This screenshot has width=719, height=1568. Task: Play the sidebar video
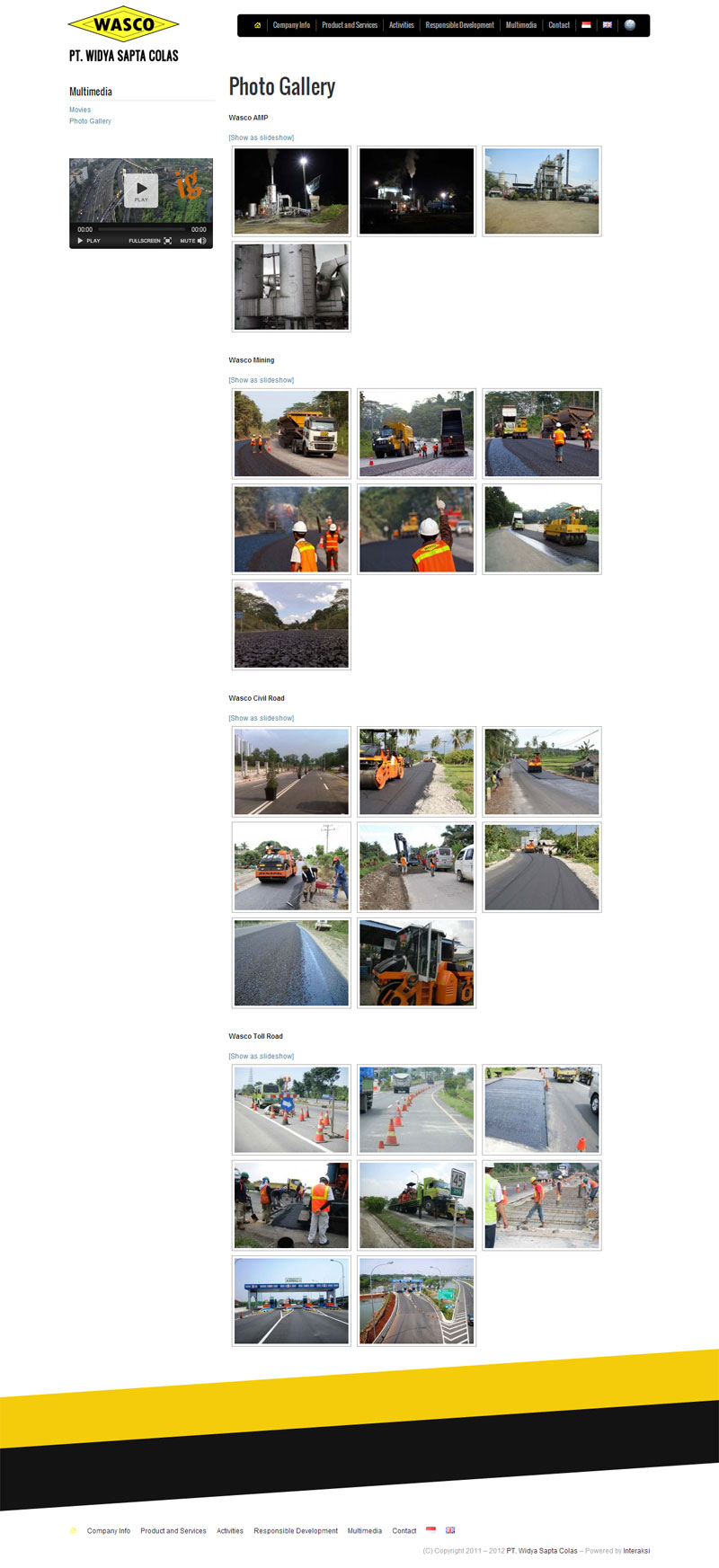point(141,190)
